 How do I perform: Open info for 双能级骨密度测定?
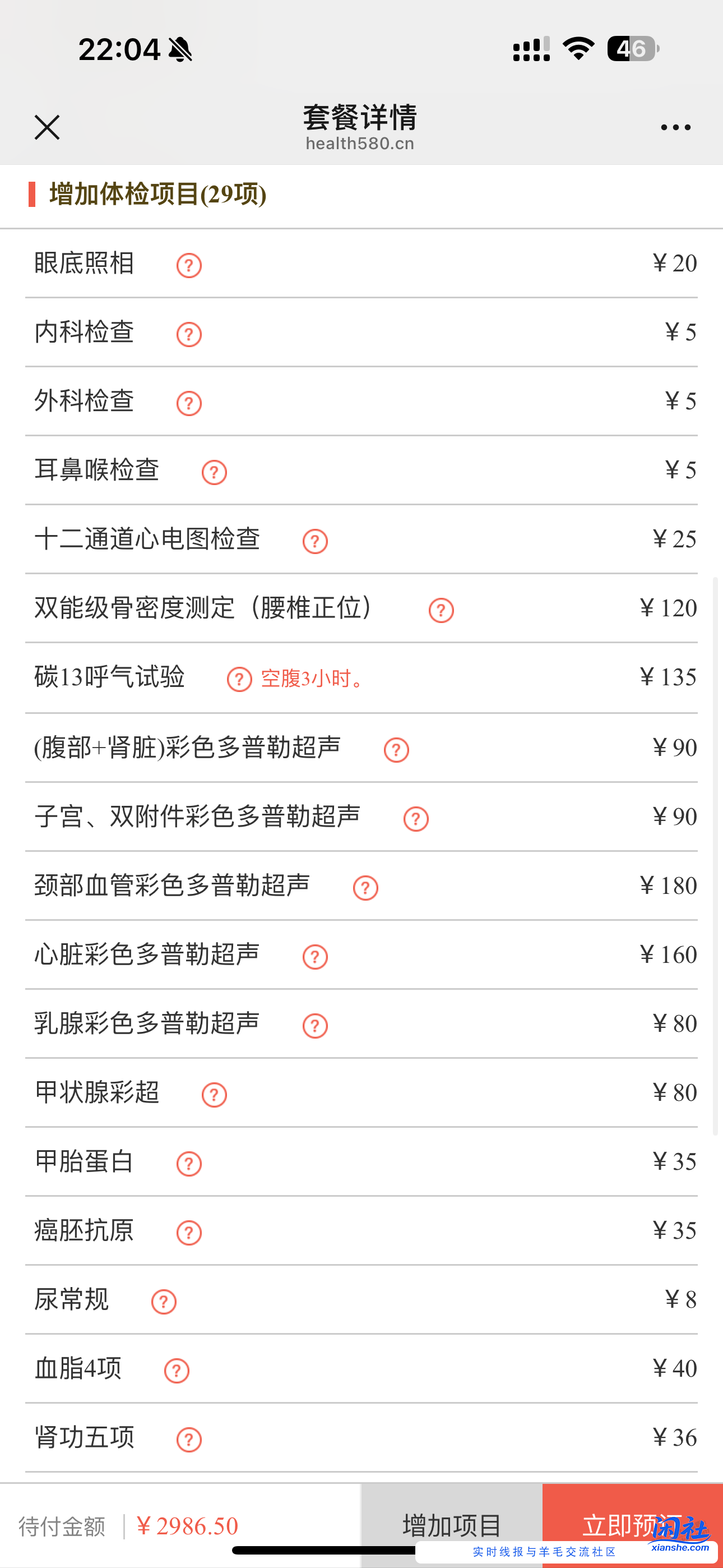441,610
